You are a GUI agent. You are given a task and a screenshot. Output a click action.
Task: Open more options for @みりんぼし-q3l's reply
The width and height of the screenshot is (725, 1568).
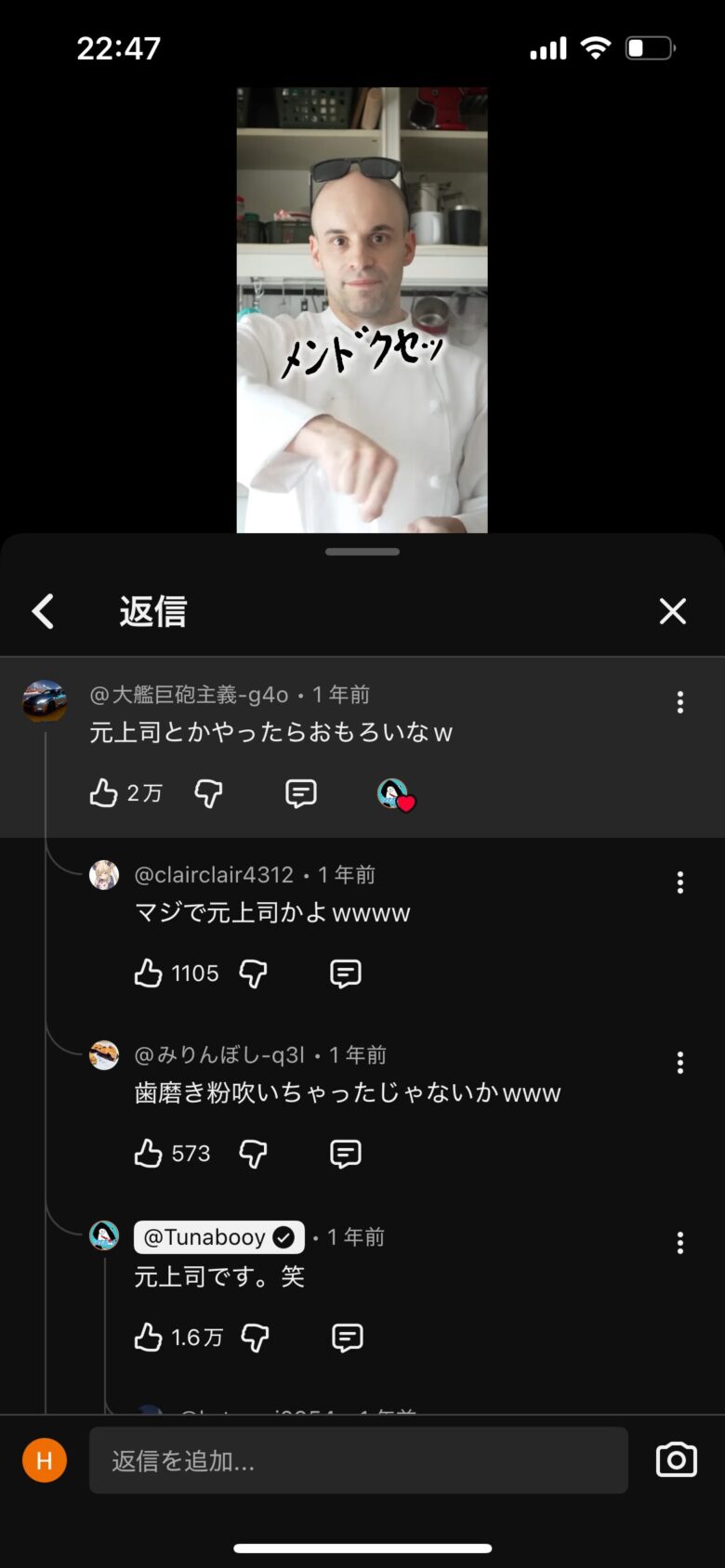pyautogui.click(x=679, y=1063)
